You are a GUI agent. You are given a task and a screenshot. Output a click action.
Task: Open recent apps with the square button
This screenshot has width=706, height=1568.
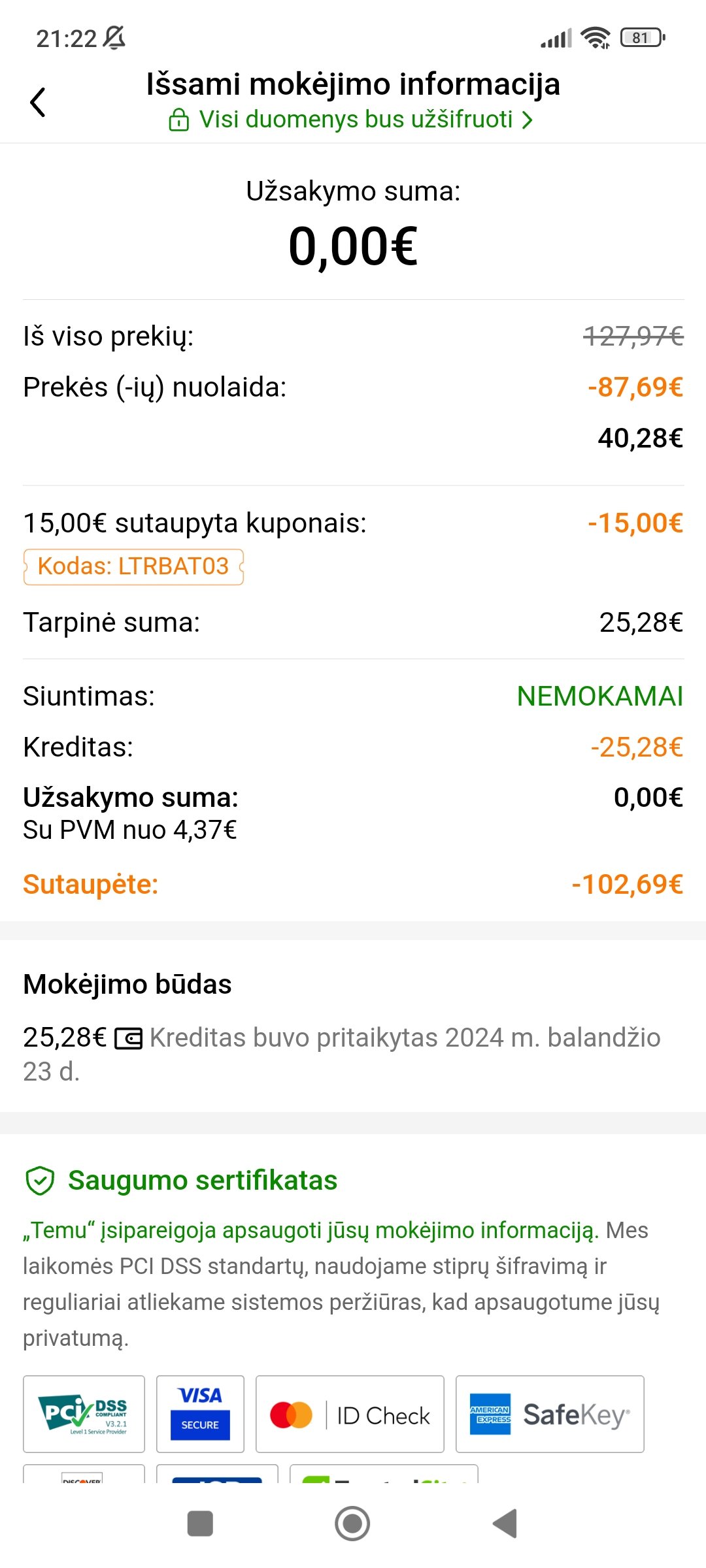click(200, 1524)
